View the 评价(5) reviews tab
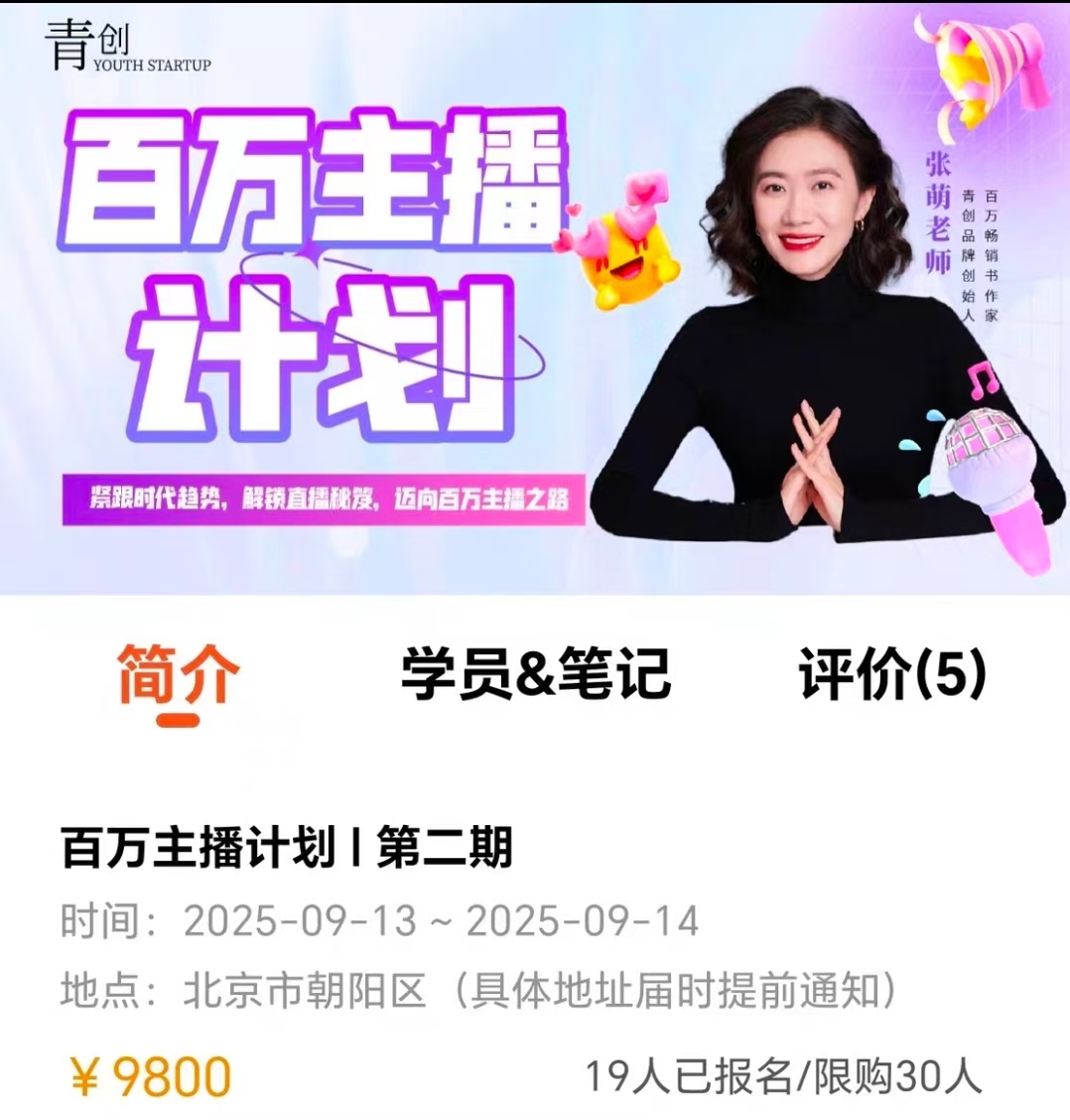 892,674
